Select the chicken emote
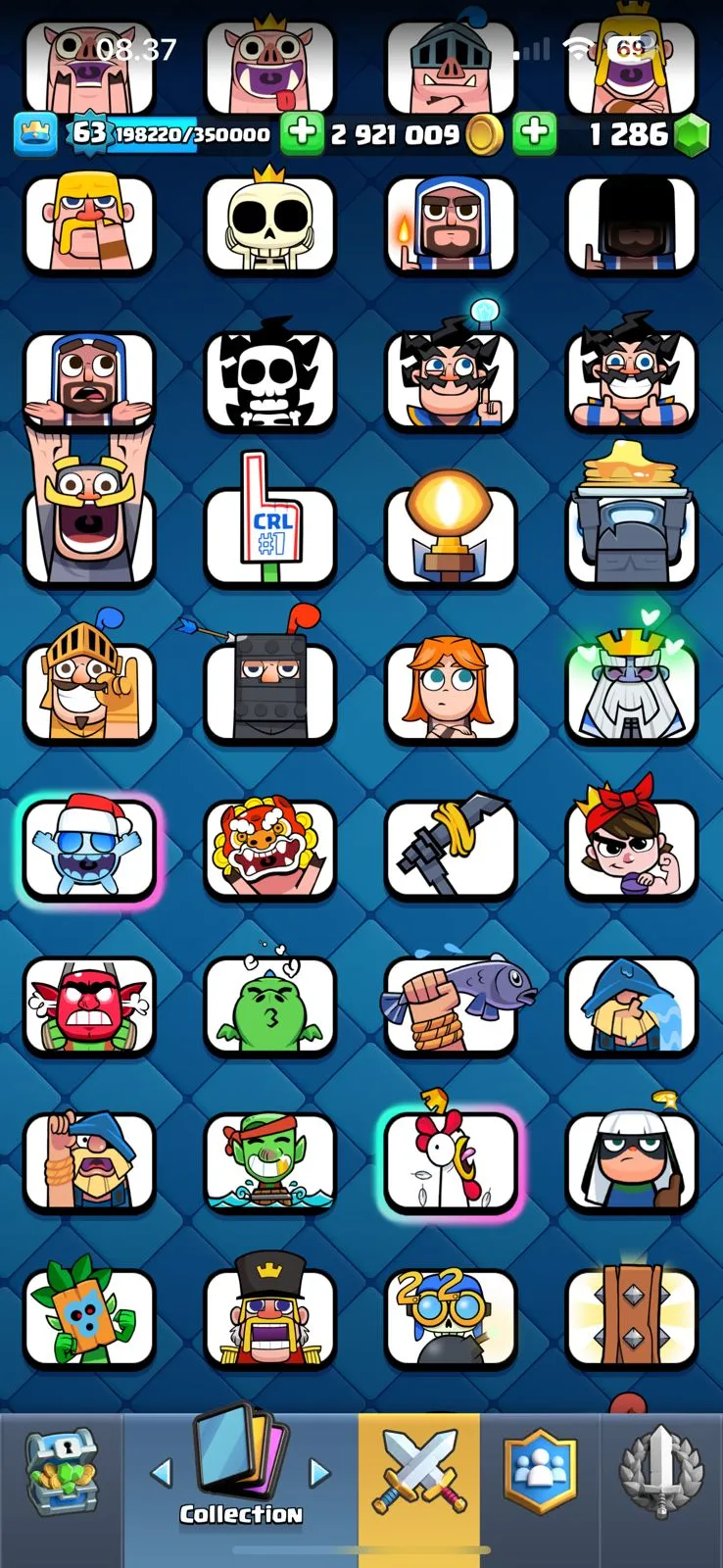Viewport: 723px width, 1568px height. coord(451,1161)
